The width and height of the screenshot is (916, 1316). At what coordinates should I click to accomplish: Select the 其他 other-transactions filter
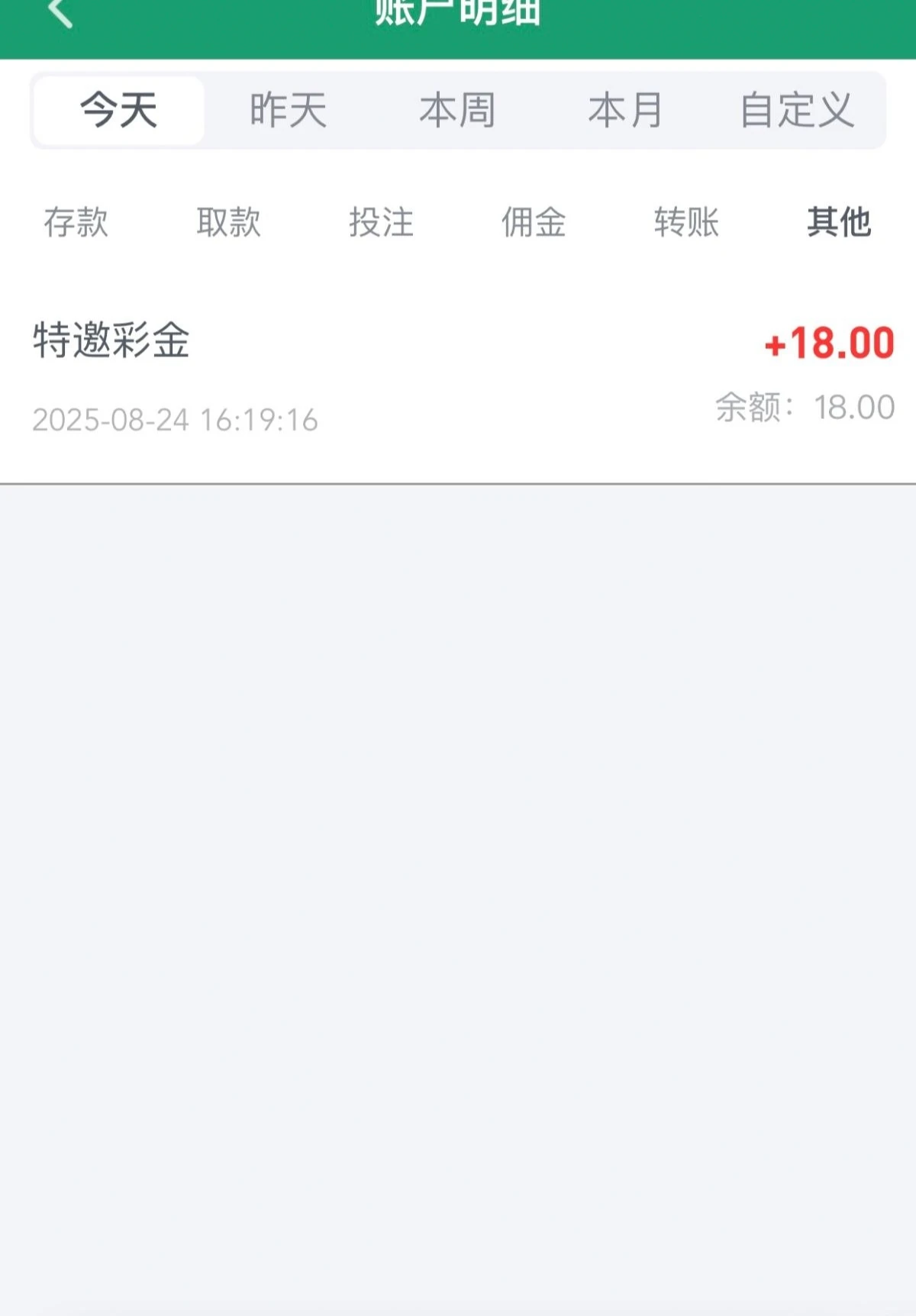click(x=840, y=222)
